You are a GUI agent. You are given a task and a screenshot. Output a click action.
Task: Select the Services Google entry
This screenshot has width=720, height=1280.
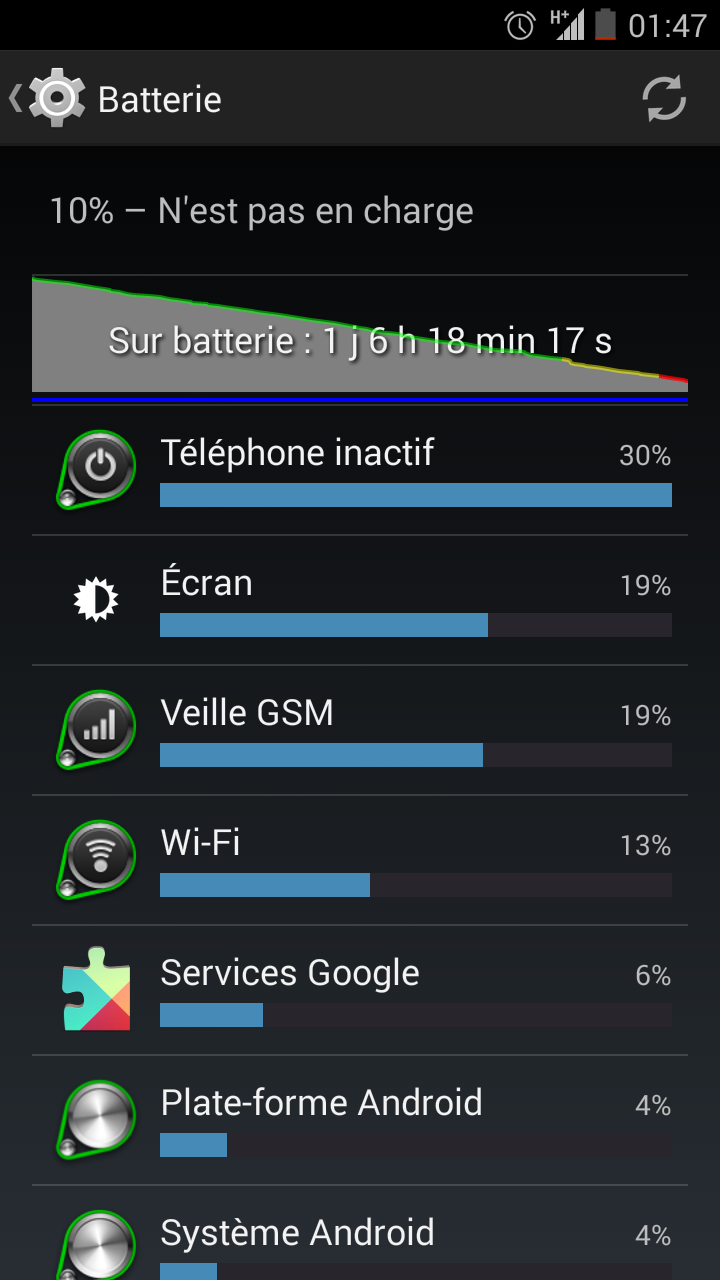(x=360, y=990)
